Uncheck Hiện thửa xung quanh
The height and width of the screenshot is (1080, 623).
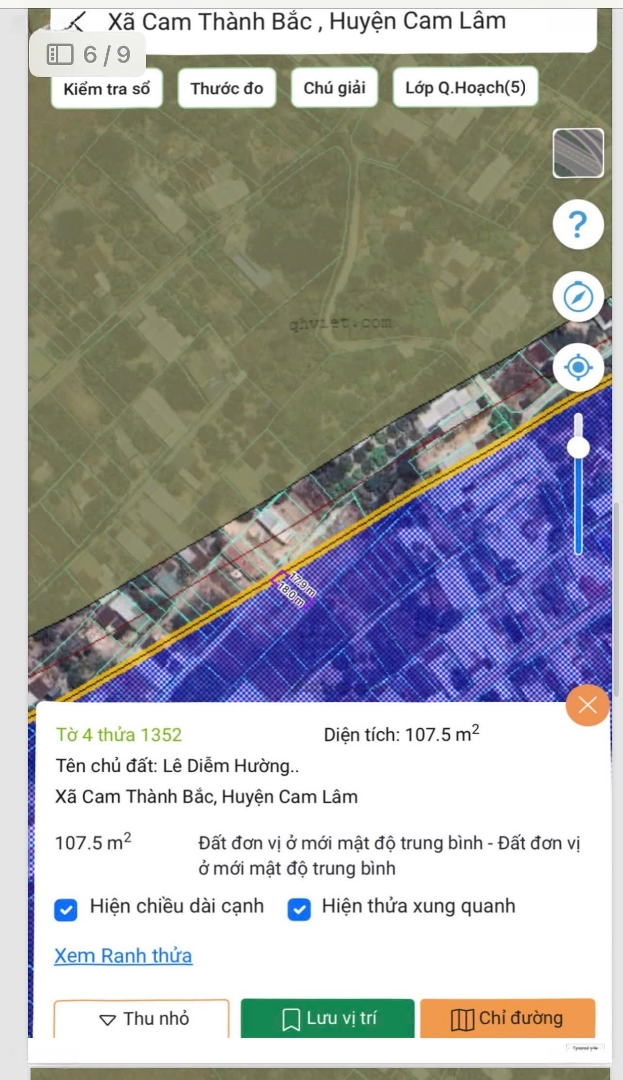pos(299,909)
